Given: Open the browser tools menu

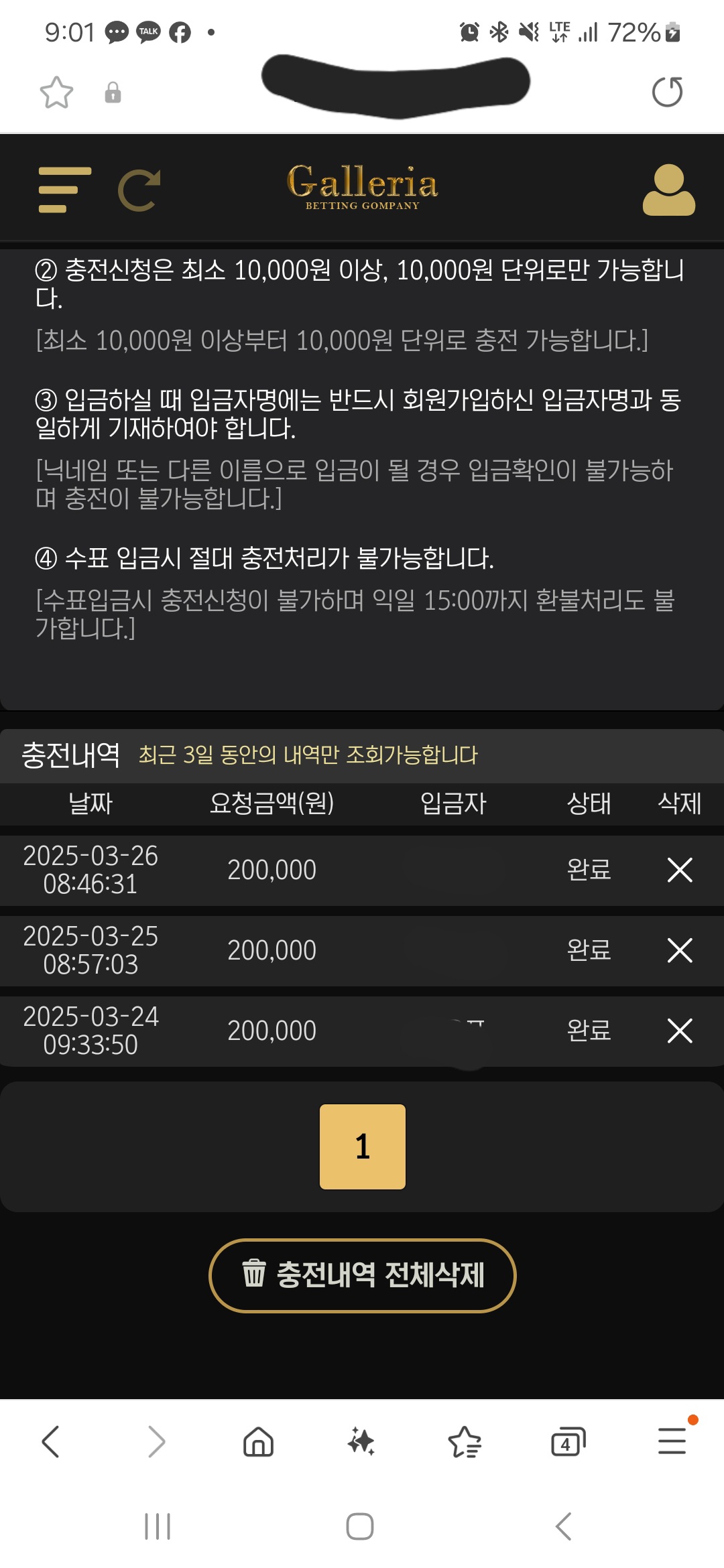Looking at the screenshot, I should [x=672, y=1441].
